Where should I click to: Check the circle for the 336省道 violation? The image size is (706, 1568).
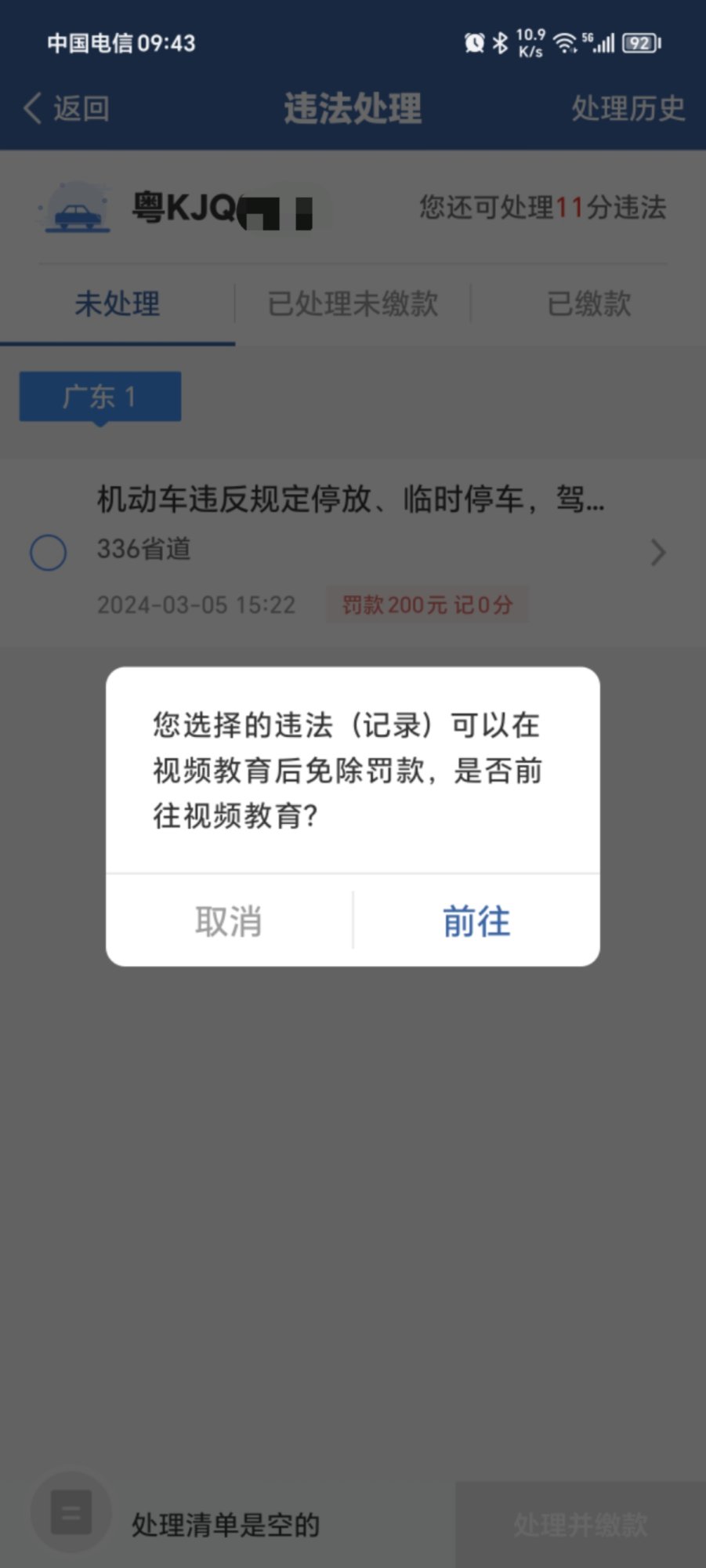pos(49,553)
